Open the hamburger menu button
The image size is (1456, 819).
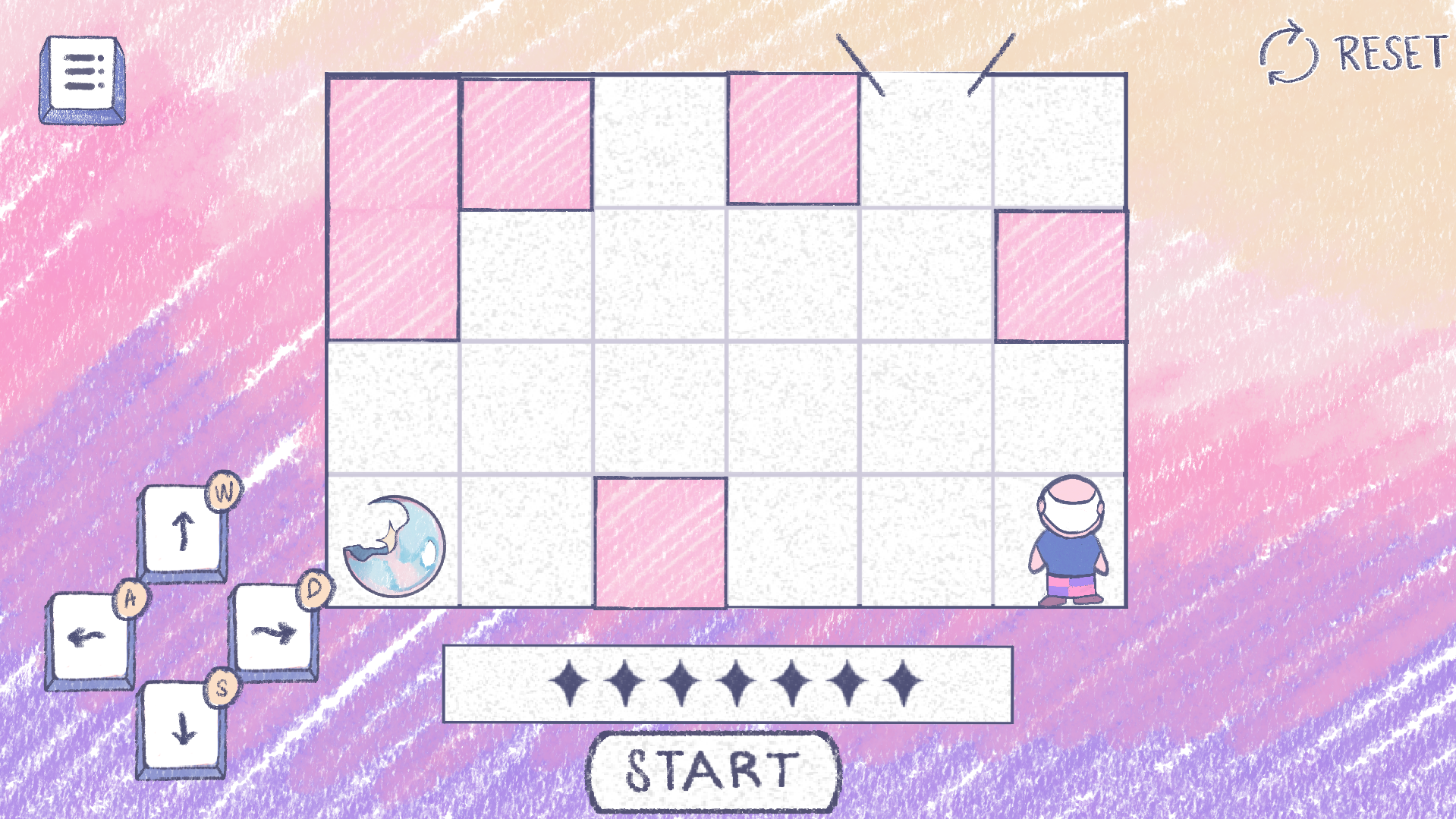pyautogui.click(x=82, y=78)
